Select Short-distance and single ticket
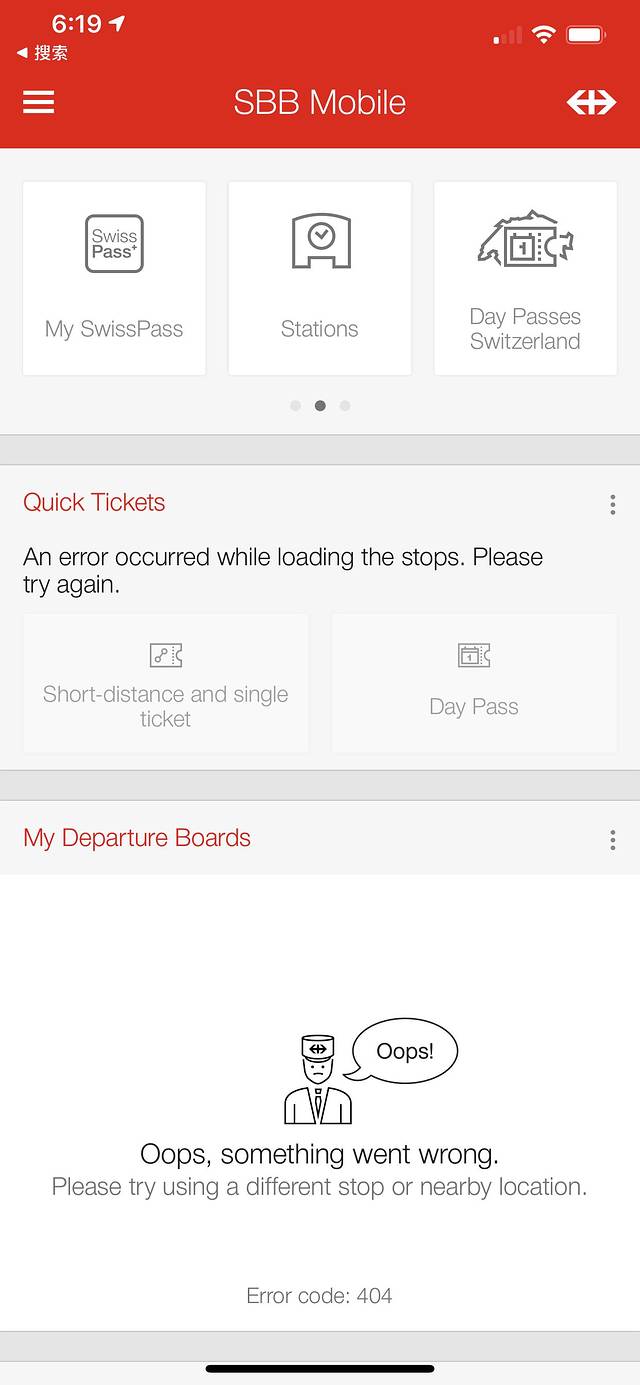The width and height of the screenshot is (640, 1385). (x=166, y=683)
